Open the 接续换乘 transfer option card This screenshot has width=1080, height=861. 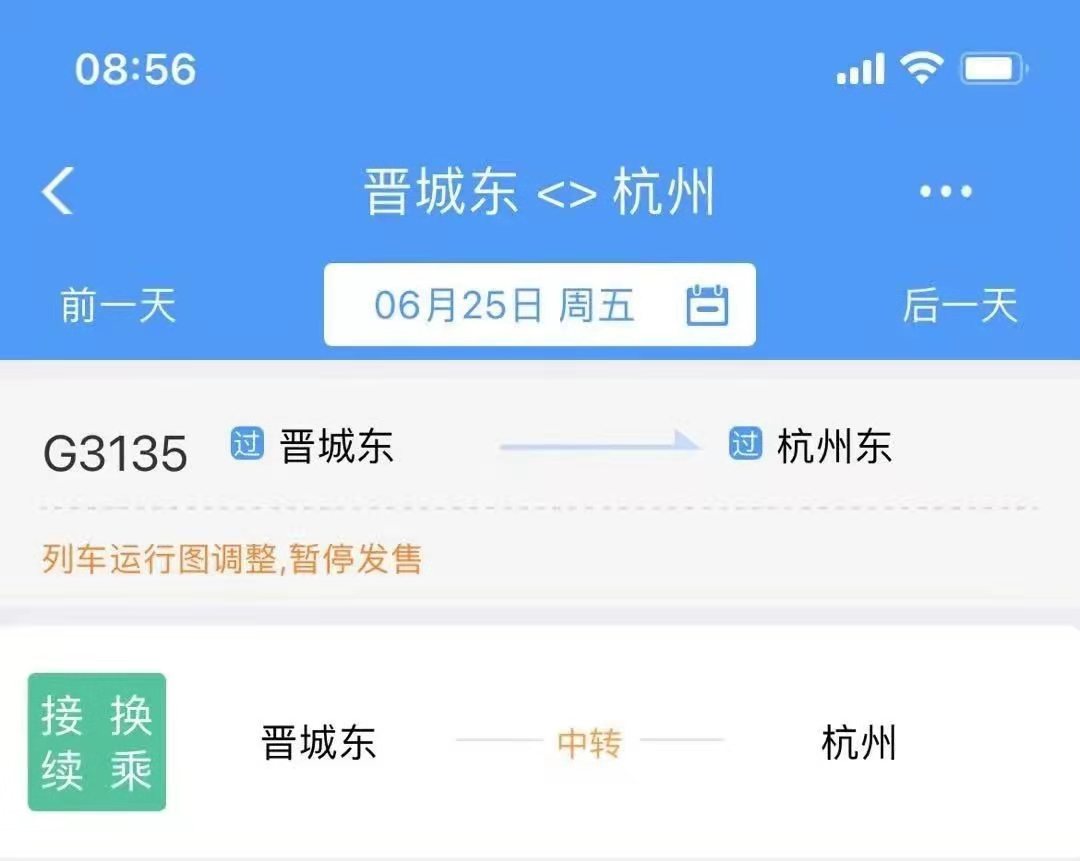[540, 742]
